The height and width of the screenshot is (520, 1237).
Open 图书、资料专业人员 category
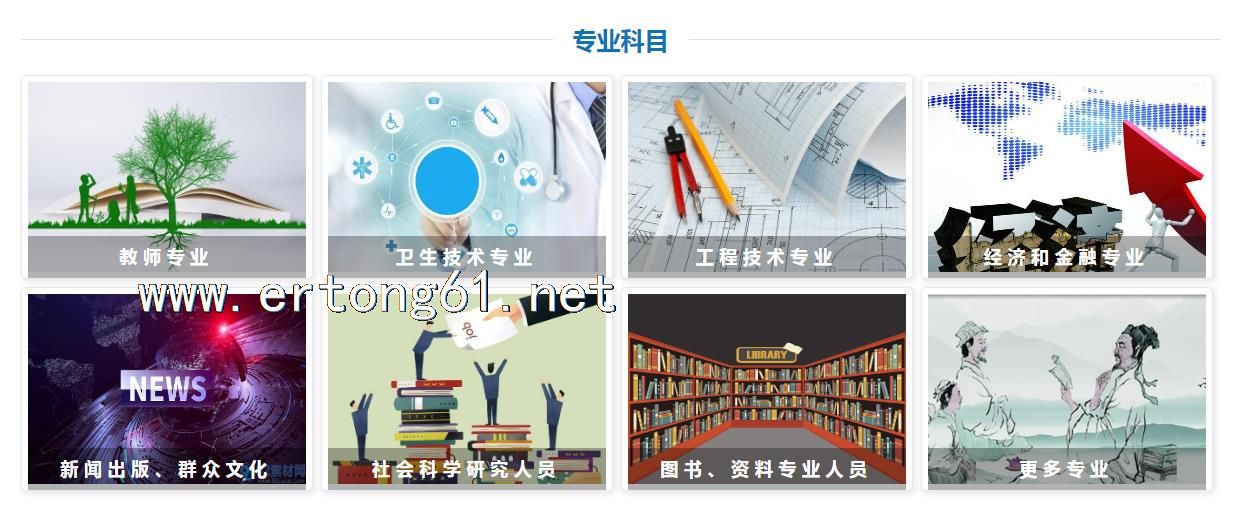click(x=766, y=389)
